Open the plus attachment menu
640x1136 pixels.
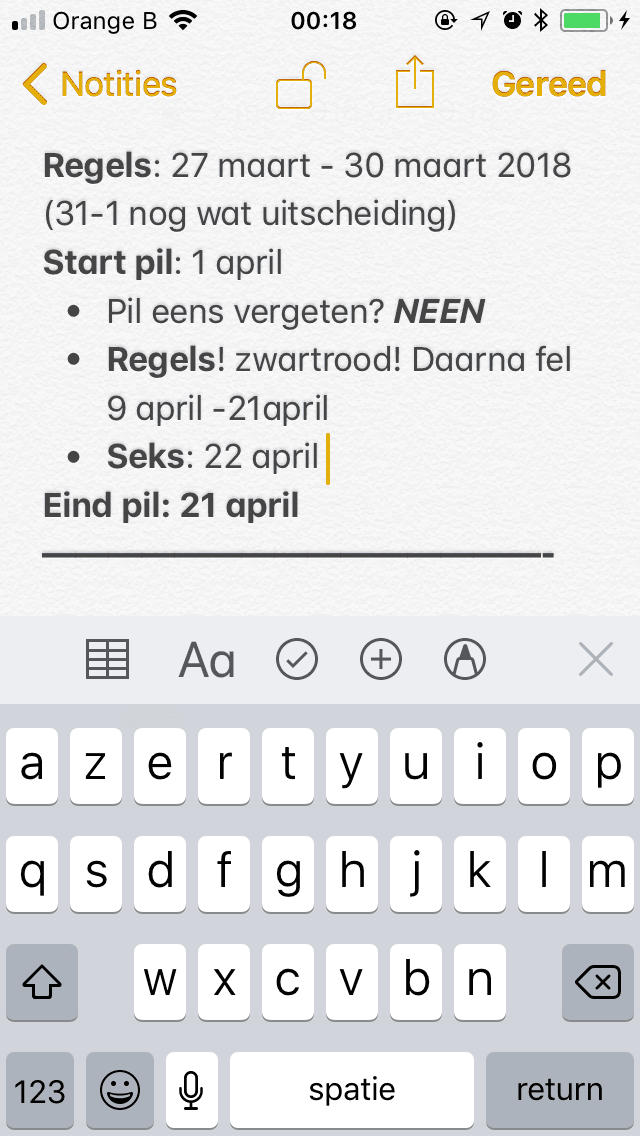381,659
